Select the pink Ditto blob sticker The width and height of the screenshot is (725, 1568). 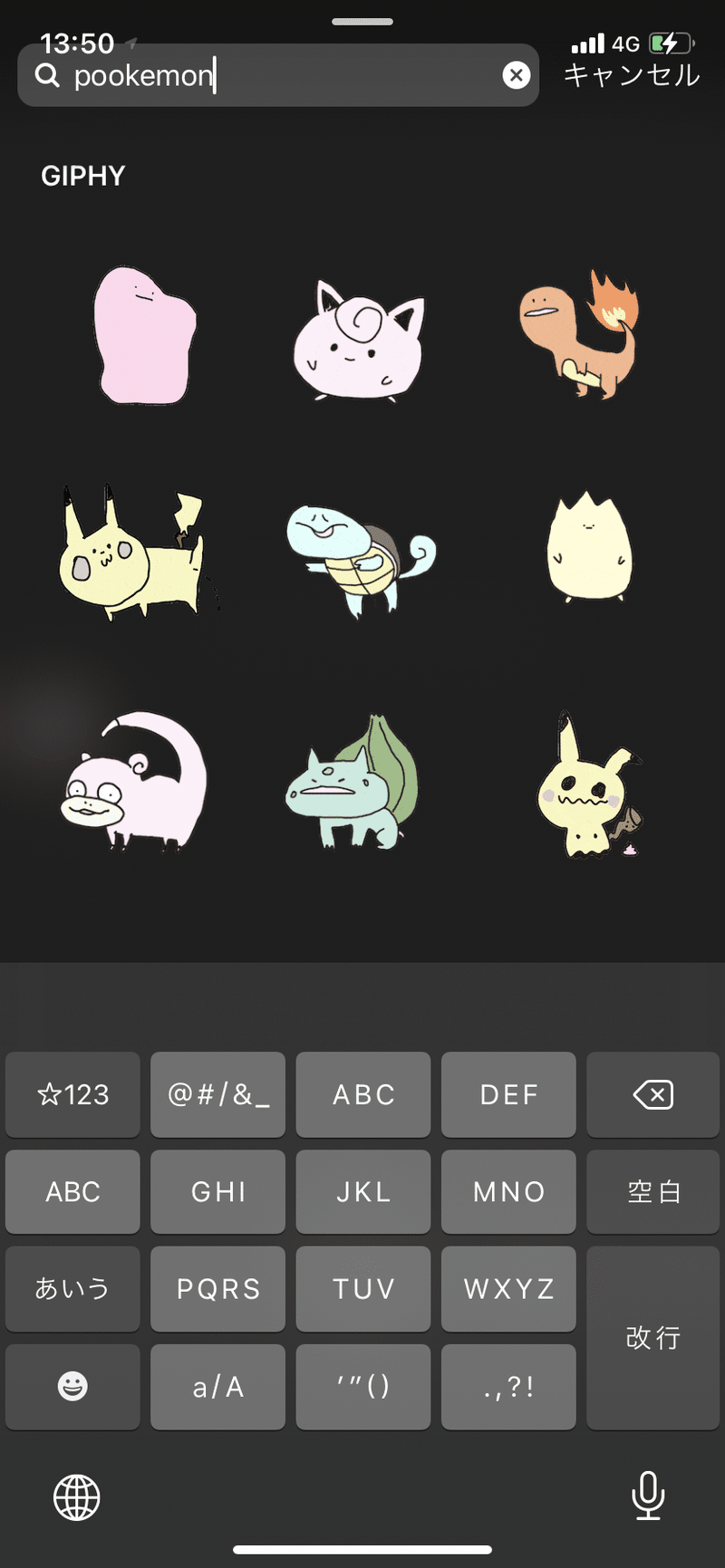(x=144, y=334)
